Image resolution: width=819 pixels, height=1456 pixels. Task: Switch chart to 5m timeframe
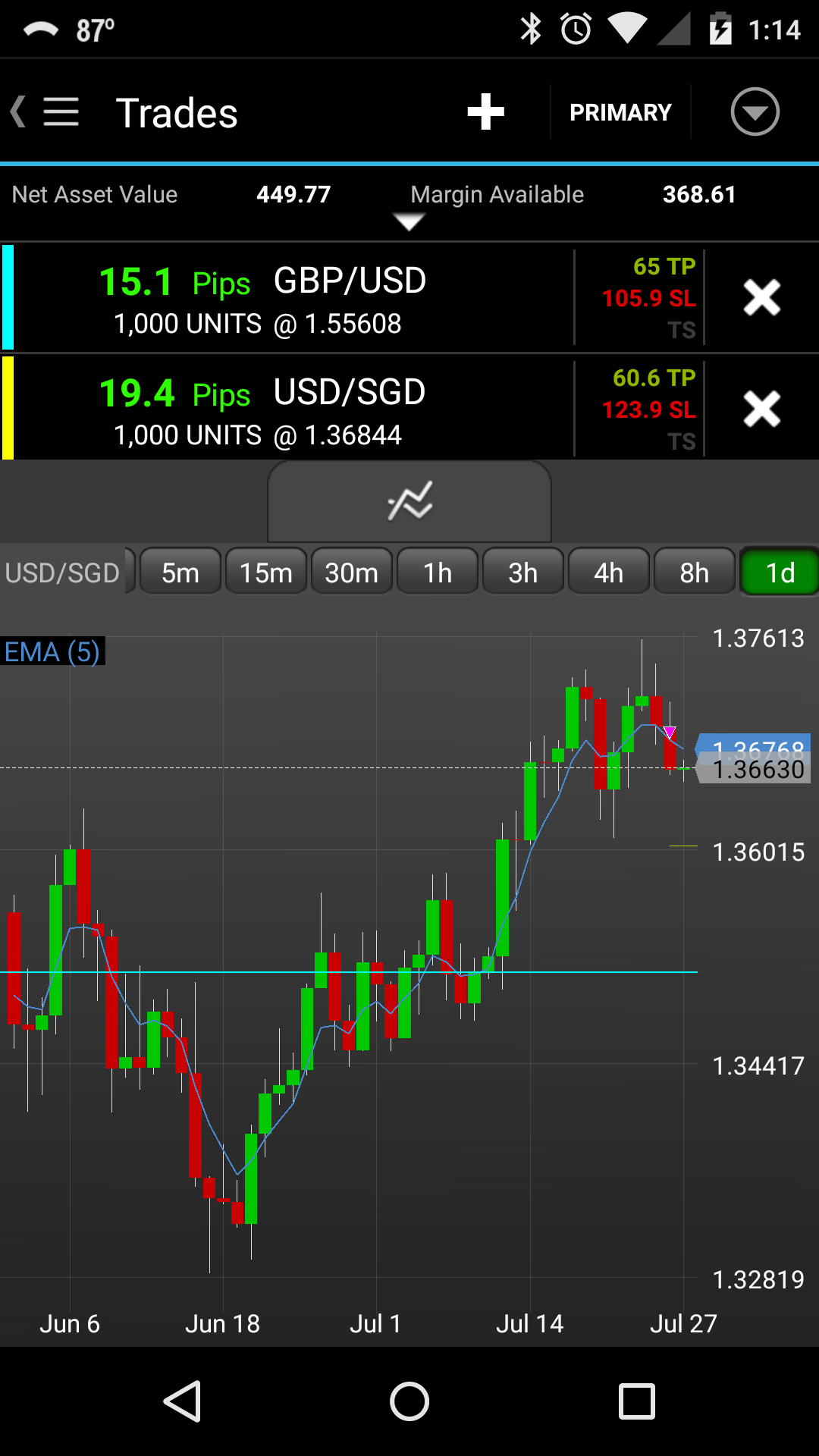[180, 573]
